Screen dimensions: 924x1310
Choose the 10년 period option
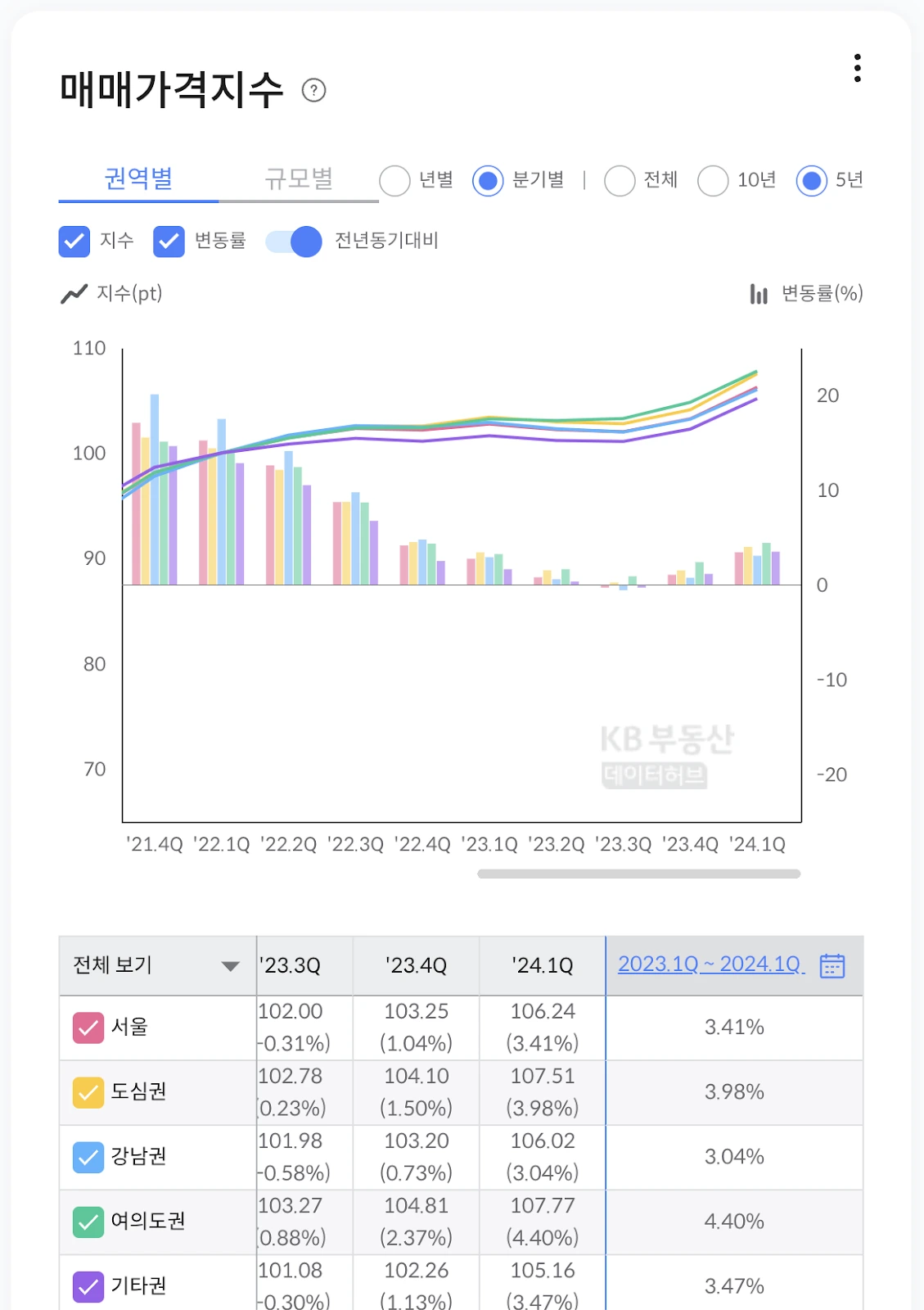coord(713,181)
